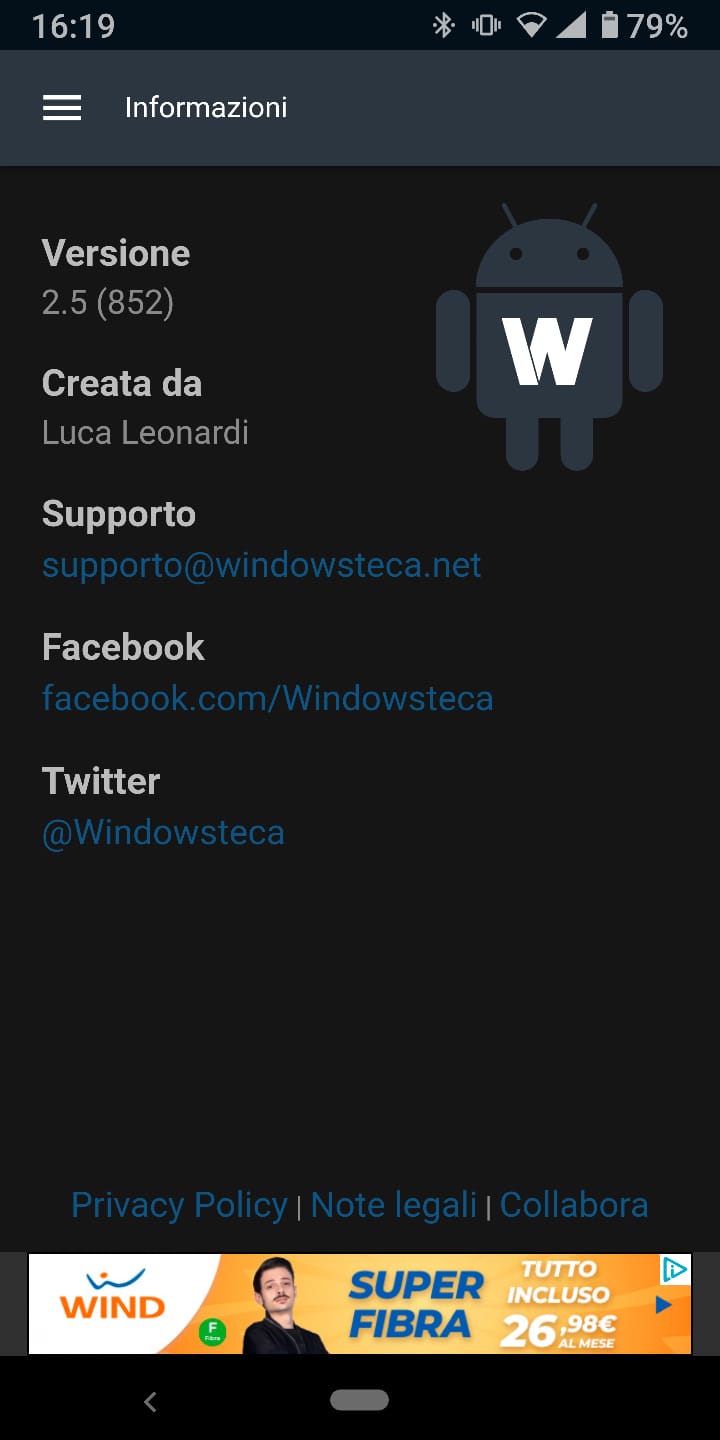Tap the Collabora link
The image size is (720, 1440).
pyautogui.click(x=574, y=1205)
